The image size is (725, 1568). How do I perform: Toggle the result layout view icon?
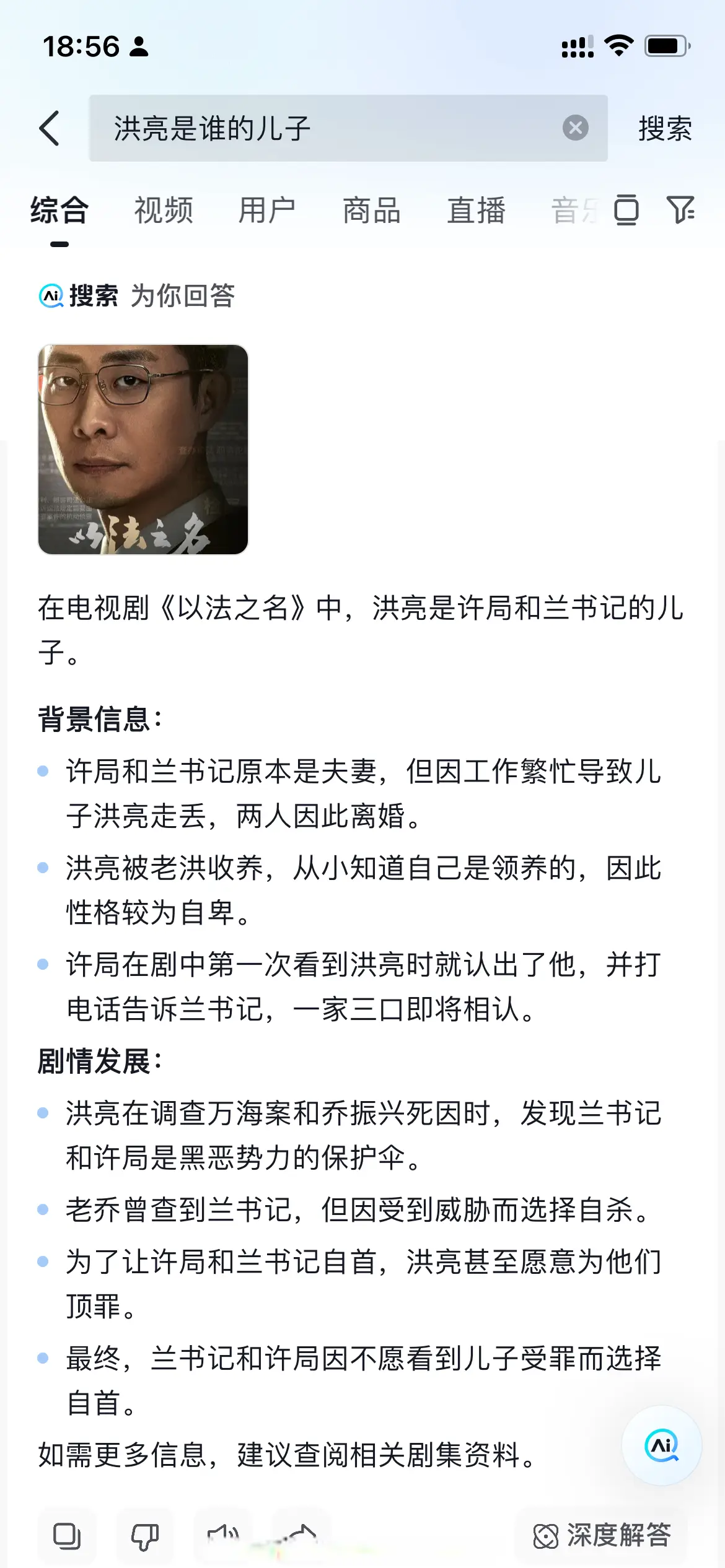[x=626, y=210]
